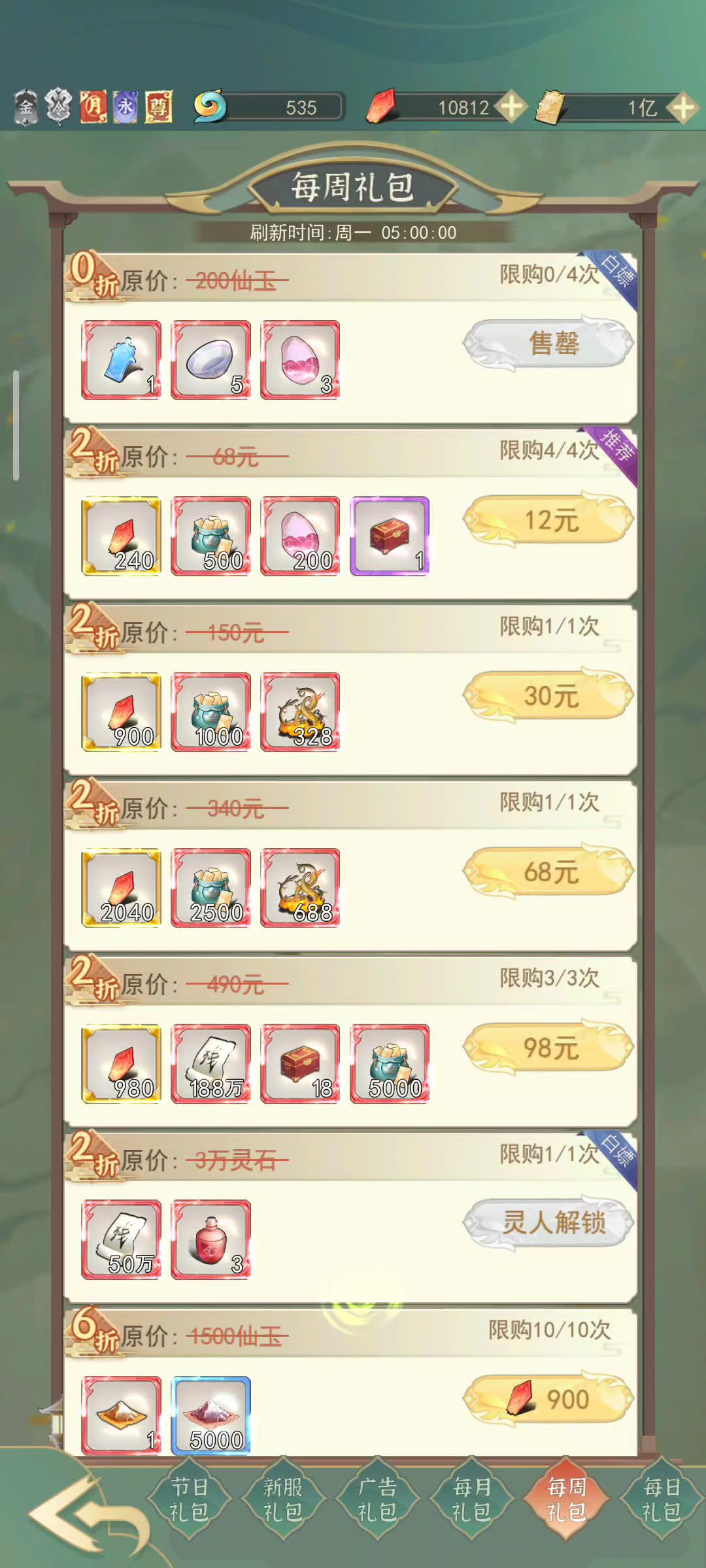Purchase the 98元 gift pack
This screenshot has width=706, height=1568.
pos(549,1048)
